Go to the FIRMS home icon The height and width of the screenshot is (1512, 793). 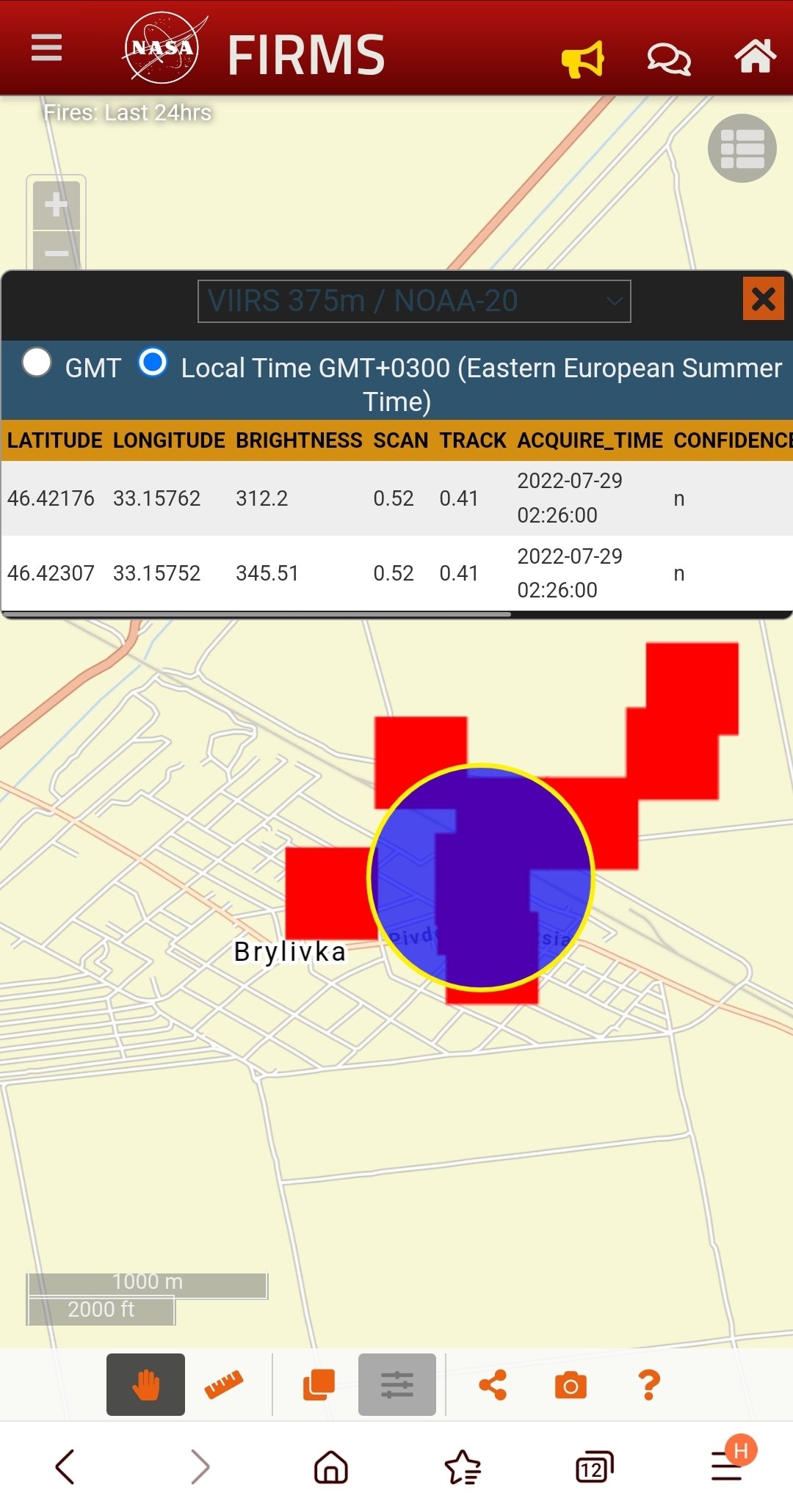click(x=755, y=57)
